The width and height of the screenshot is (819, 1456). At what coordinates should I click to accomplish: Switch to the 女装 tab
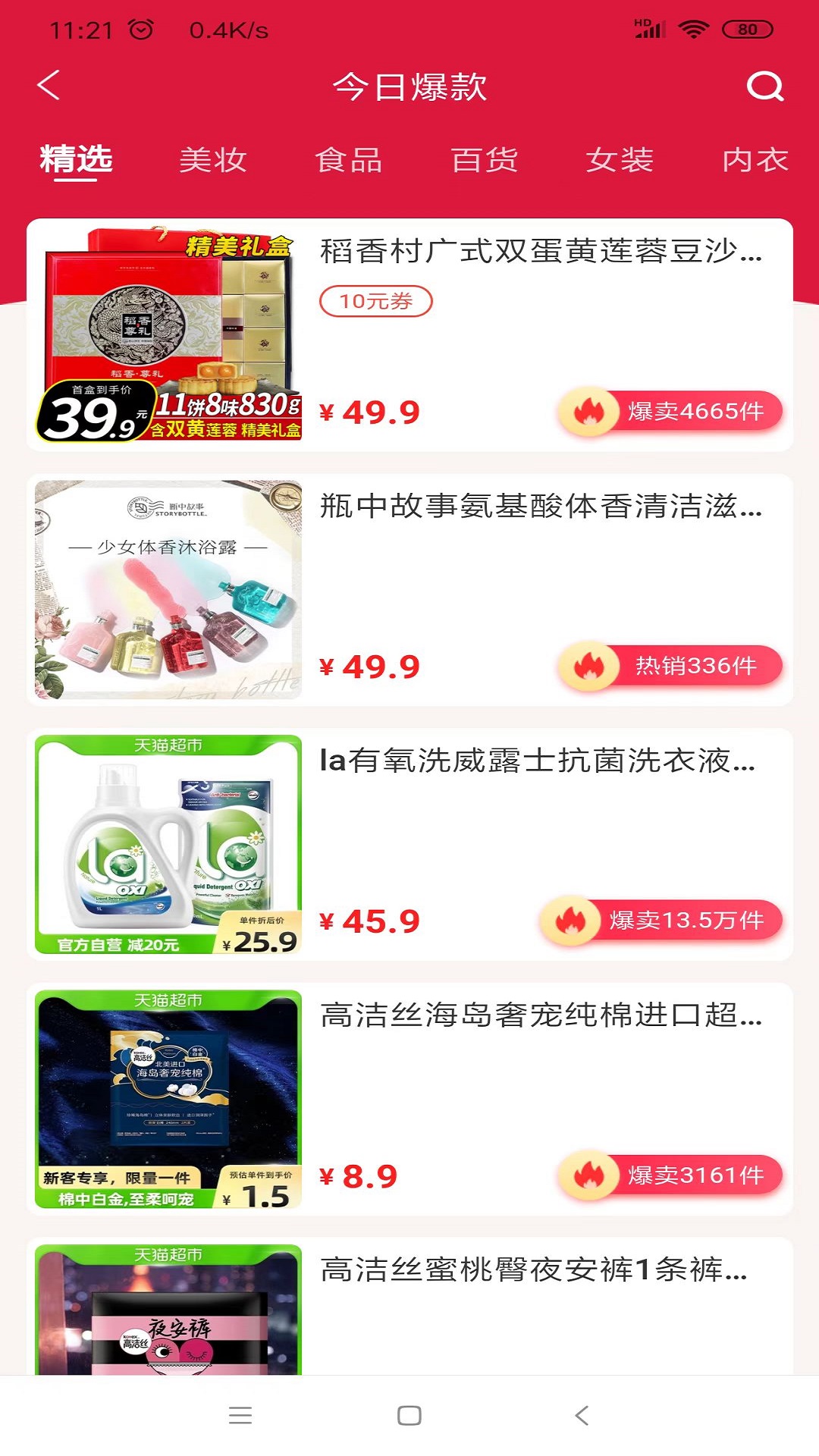(x=620, y=160)
